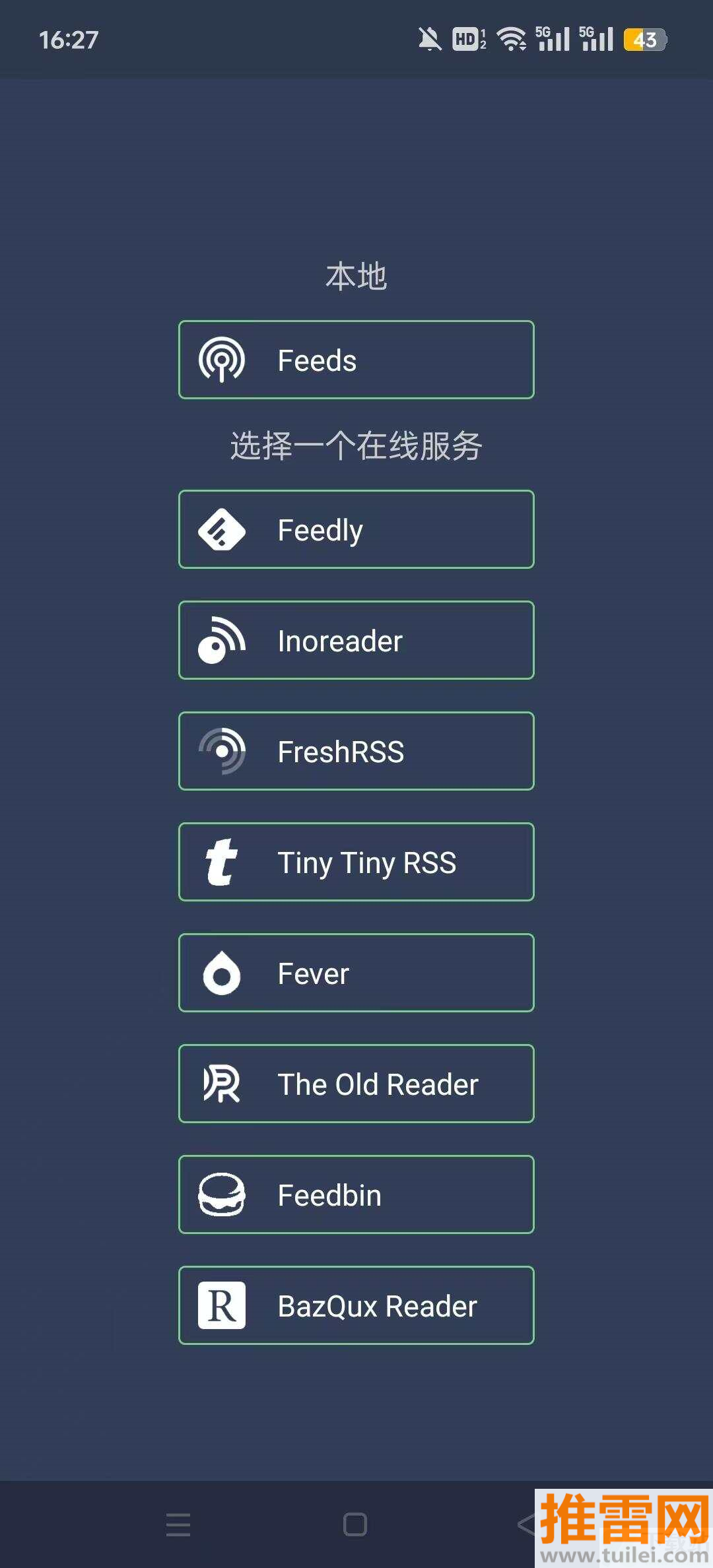Image resolution: width=713 pixels, height=1568 pixels.
Task: Choose the Fever service
Action: 356,973
